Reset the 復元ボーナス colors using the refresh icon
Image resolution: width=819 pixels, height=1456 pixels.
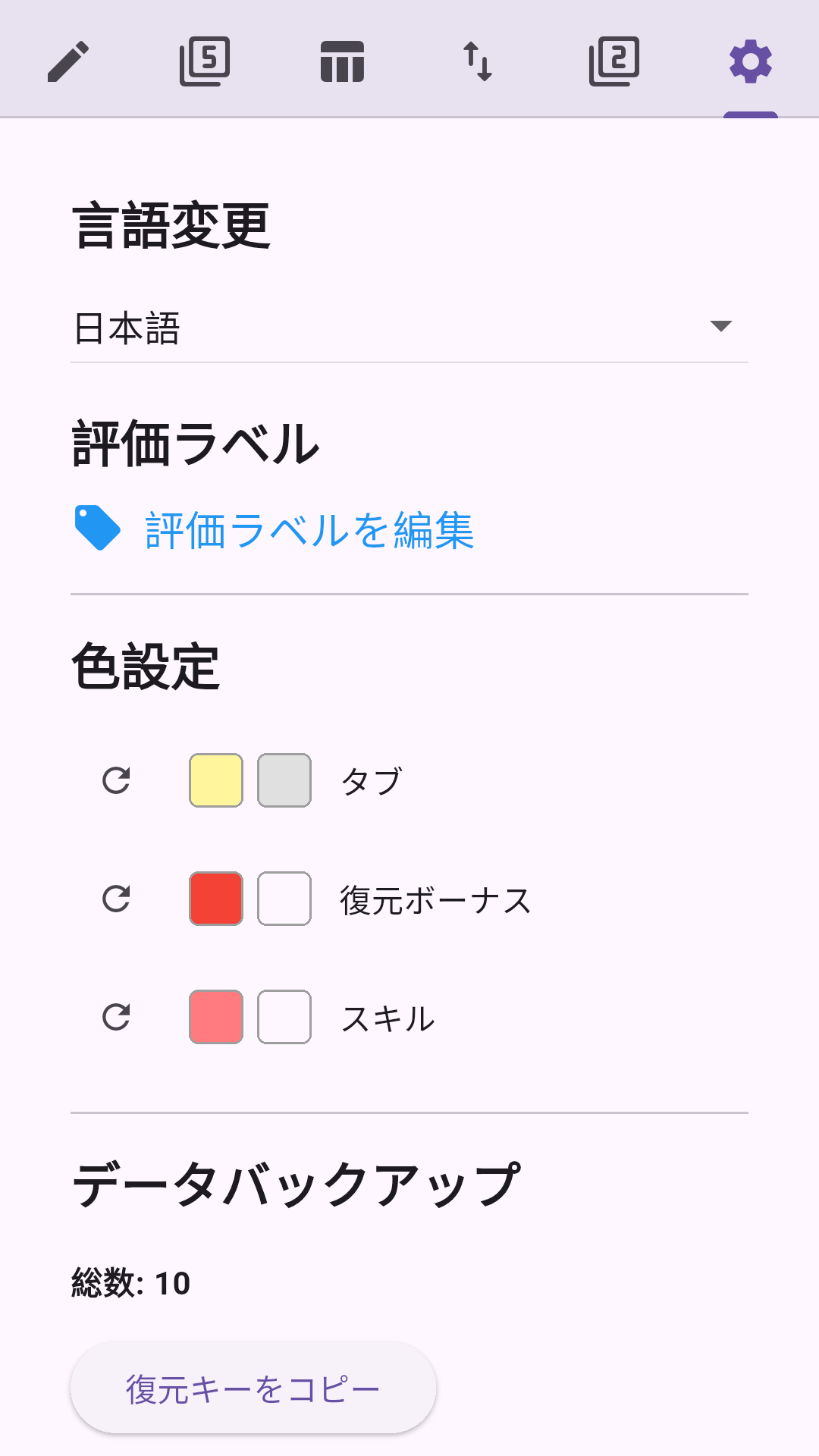tap(115, 900)
